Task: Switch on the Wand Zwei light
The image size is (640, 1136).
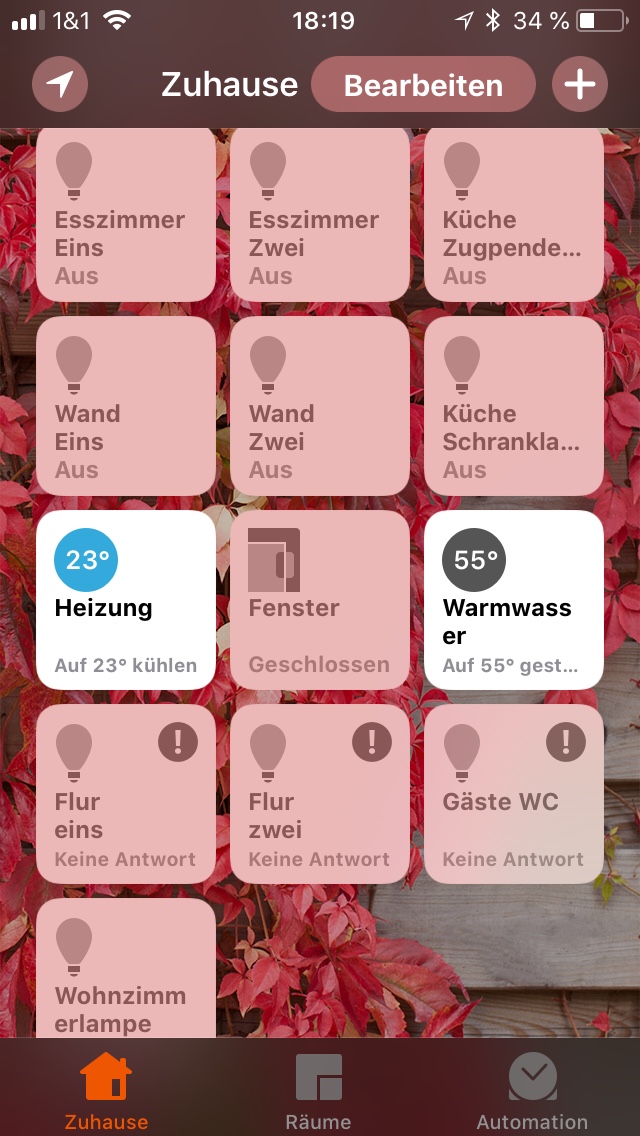Action: 320,406
